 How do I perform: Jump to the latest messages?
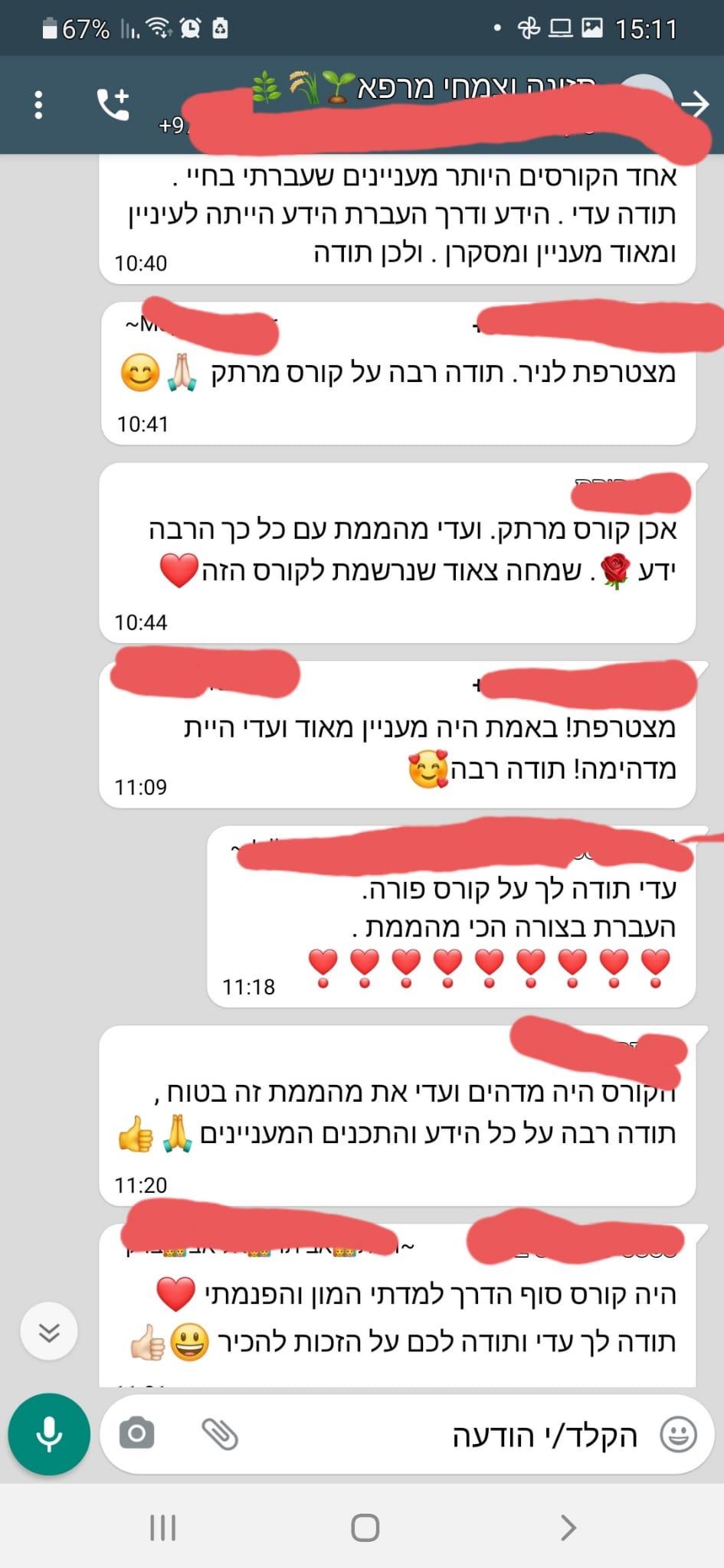(49, 1333)
